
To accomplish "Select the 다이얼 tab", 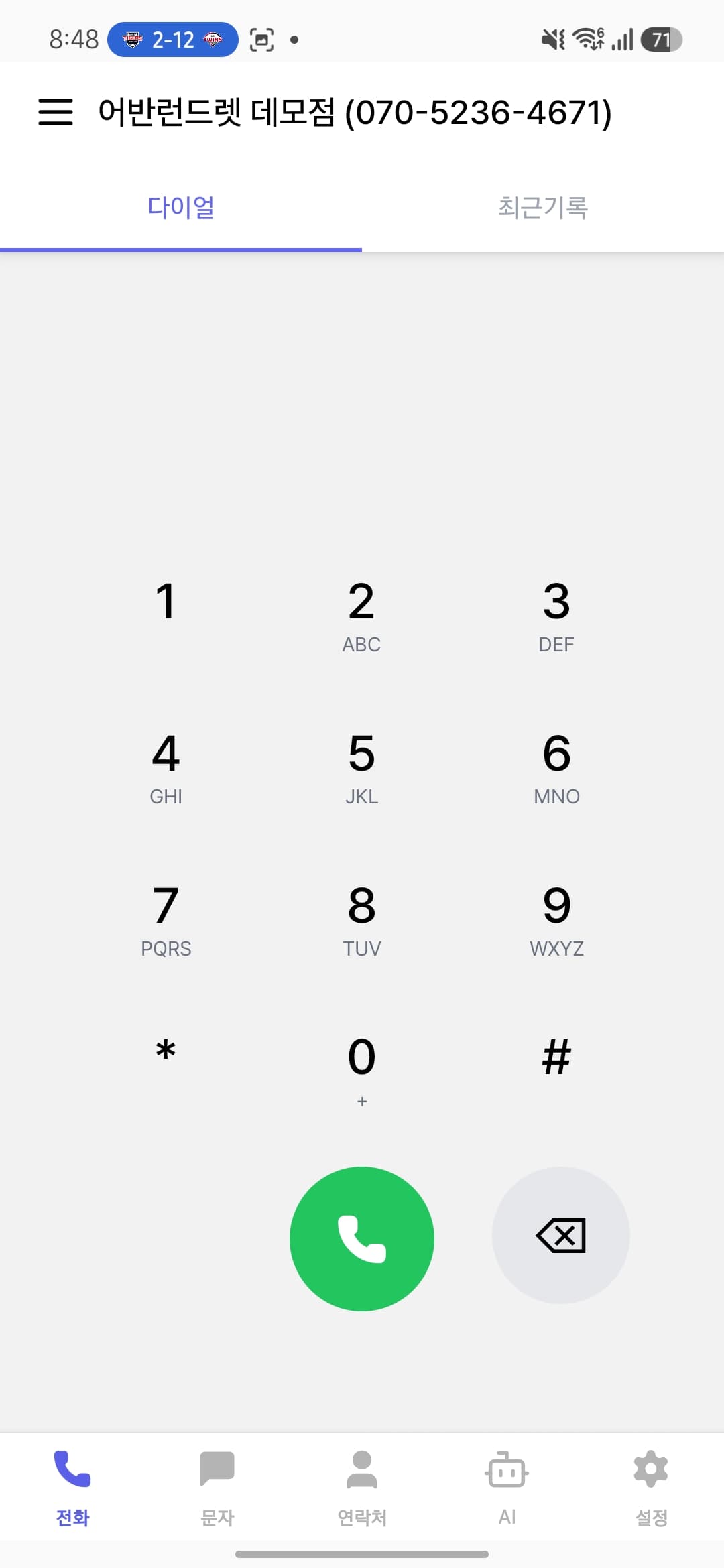I will [x=181, y=208].
